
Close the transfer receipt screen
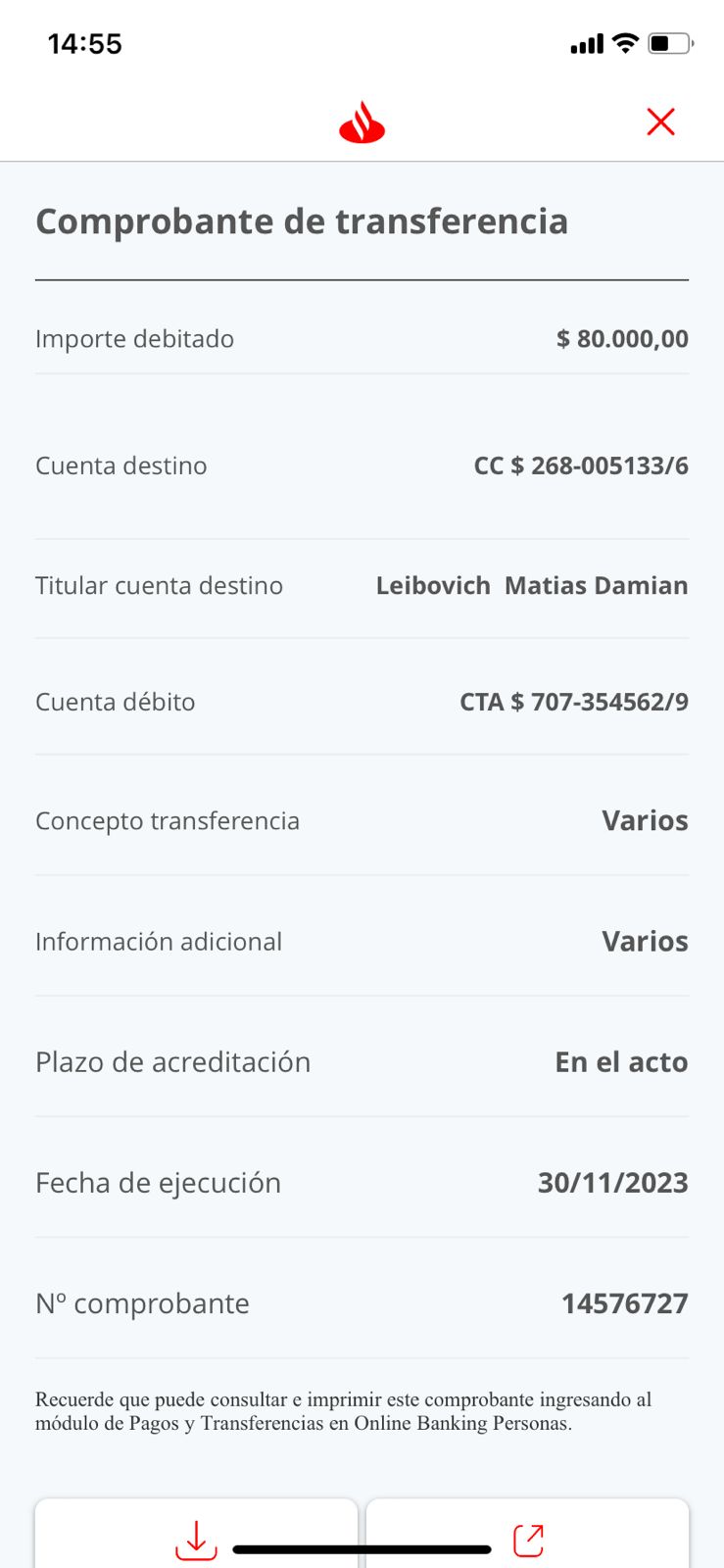click(661, 122)
